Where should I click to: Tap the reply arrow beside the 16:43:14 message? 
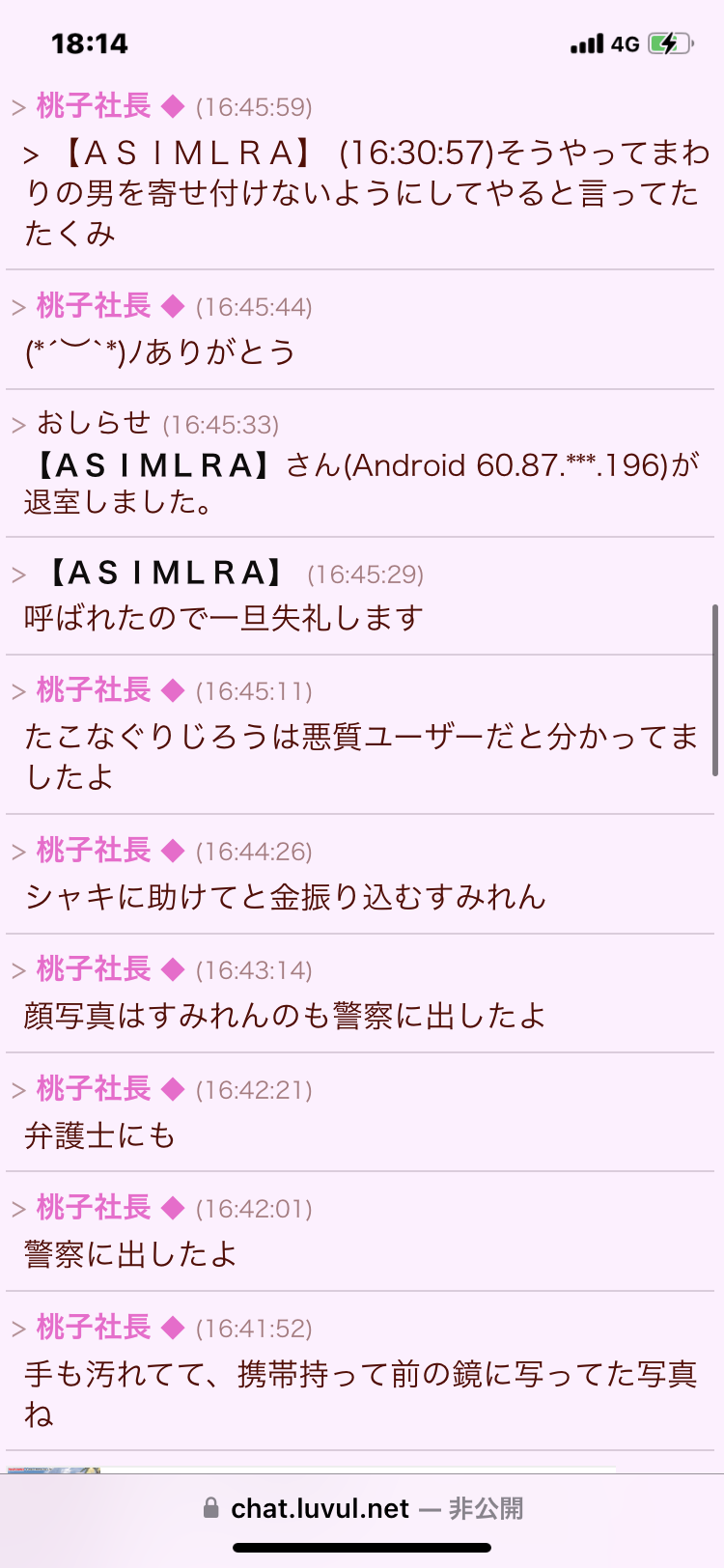[18, 970]
